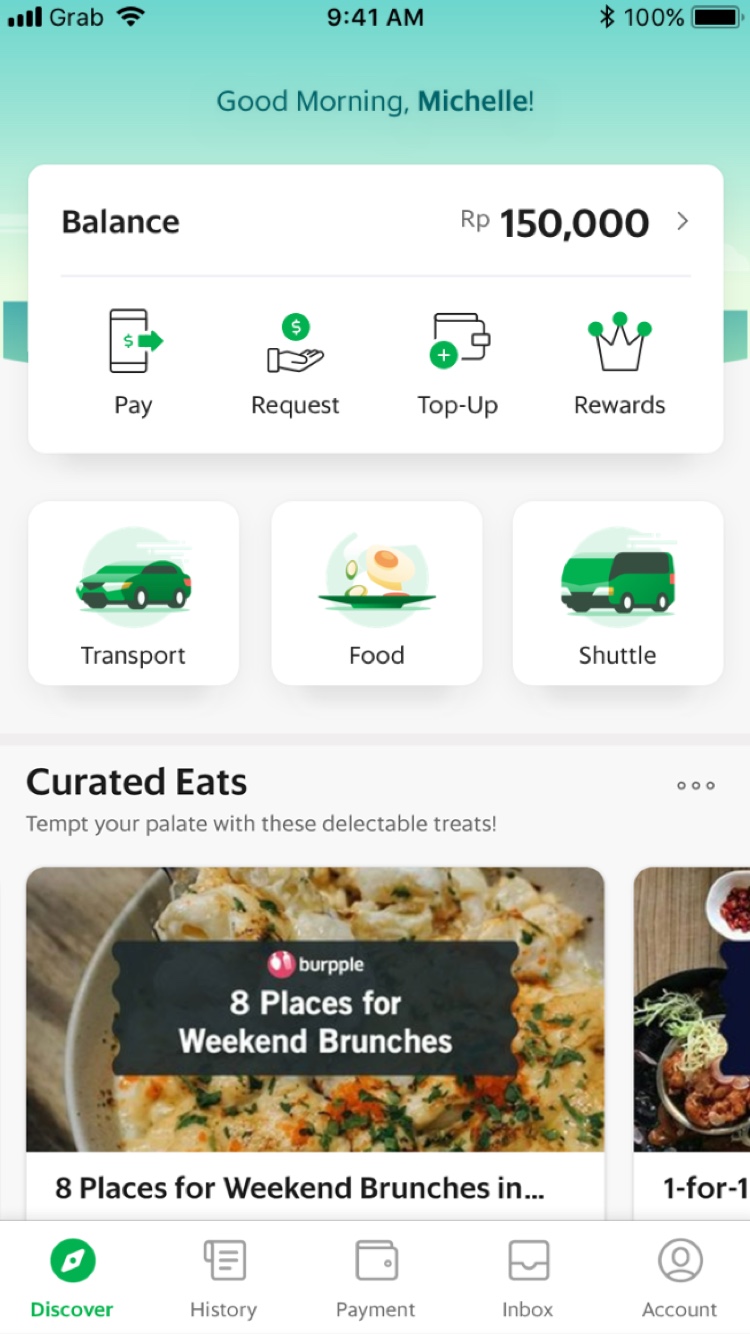Tap the Pay option

coord(133,362)
